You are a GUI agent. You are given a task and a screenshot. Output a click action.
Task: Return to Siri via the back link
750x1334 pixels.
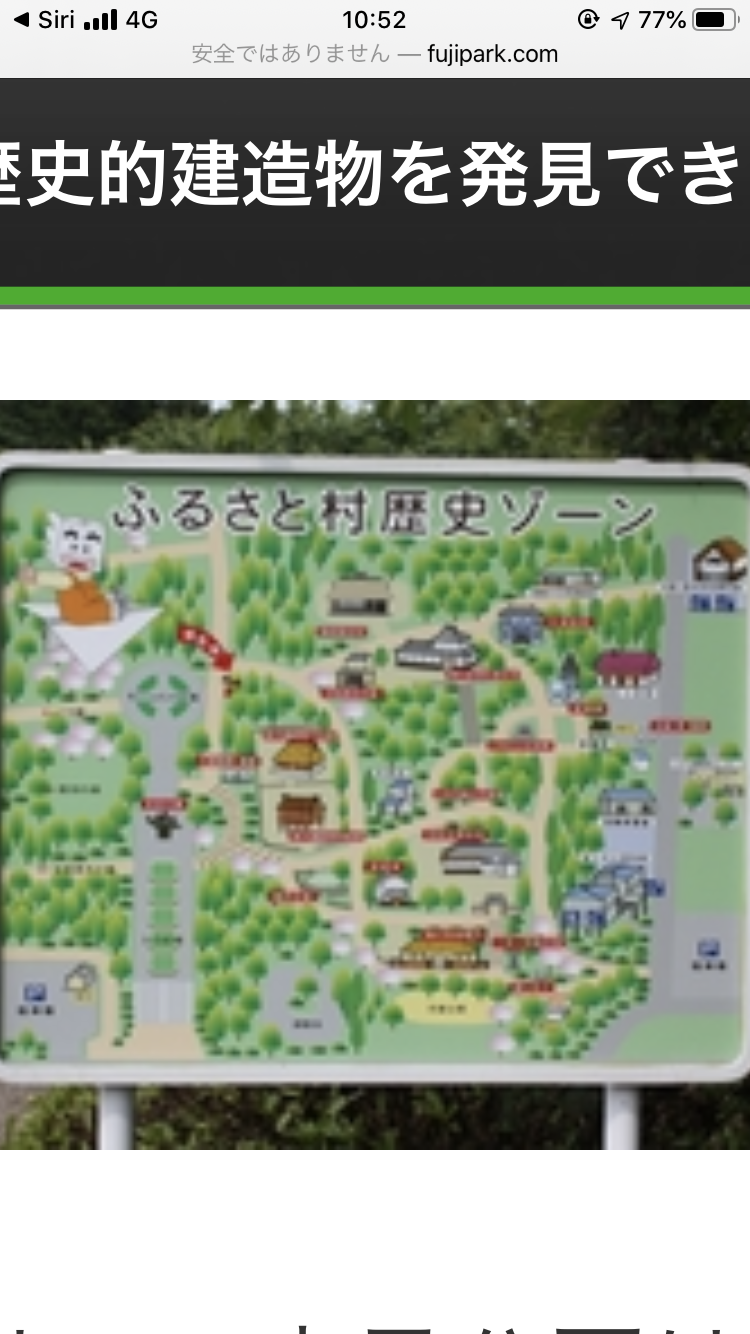coord(44,19)
